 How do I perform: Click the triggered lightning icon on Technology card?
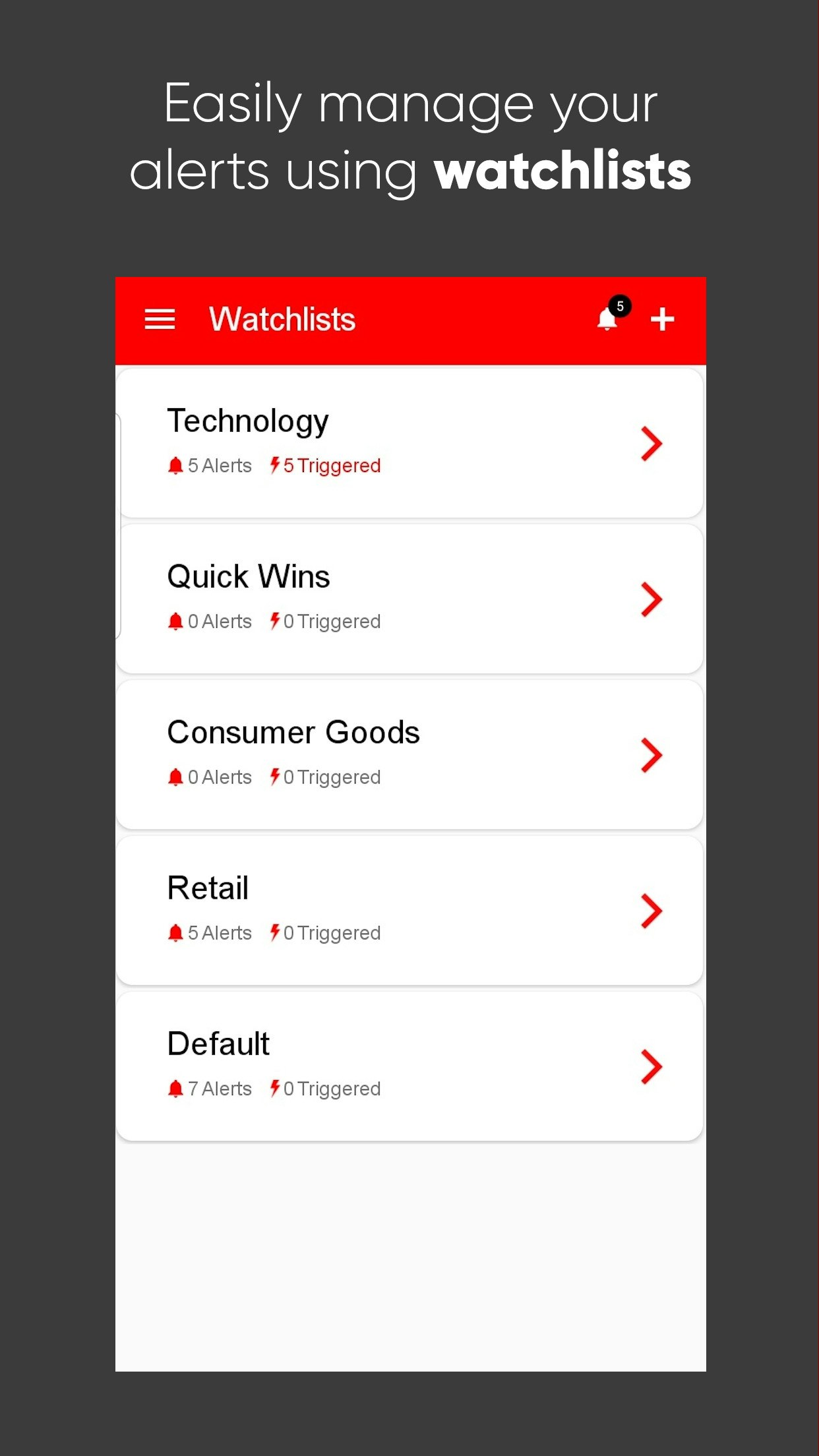coord(274,465)
